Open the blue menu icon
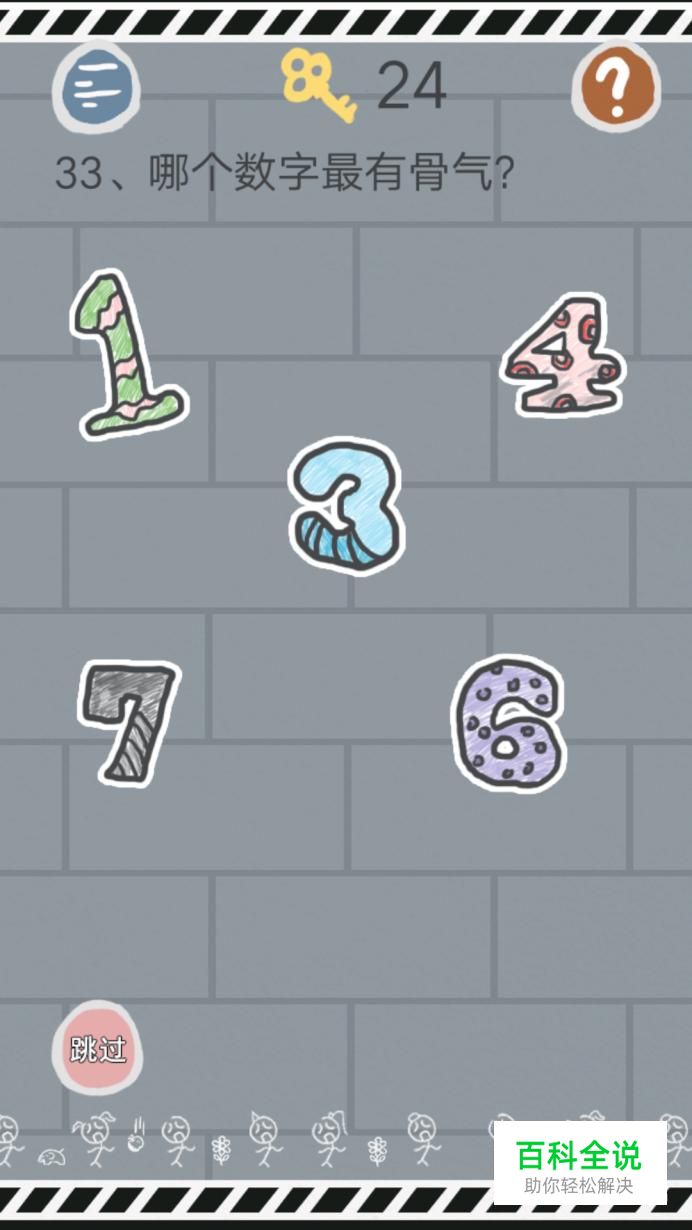The image size is (692, 1230). click(96, 88)
